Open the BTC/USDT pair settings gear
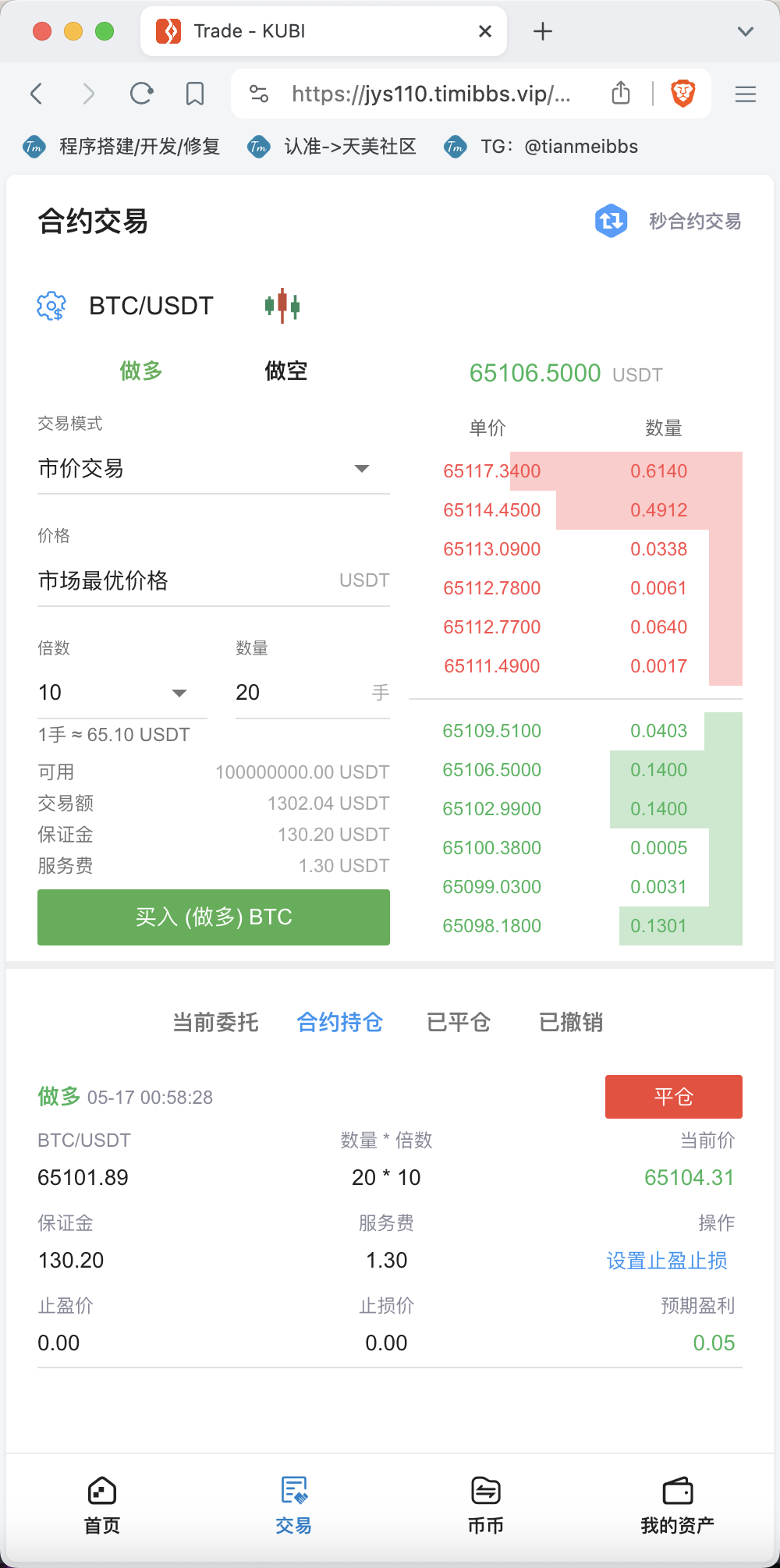780x1568 pixels. pyautogui.click(x=51, y=306)
